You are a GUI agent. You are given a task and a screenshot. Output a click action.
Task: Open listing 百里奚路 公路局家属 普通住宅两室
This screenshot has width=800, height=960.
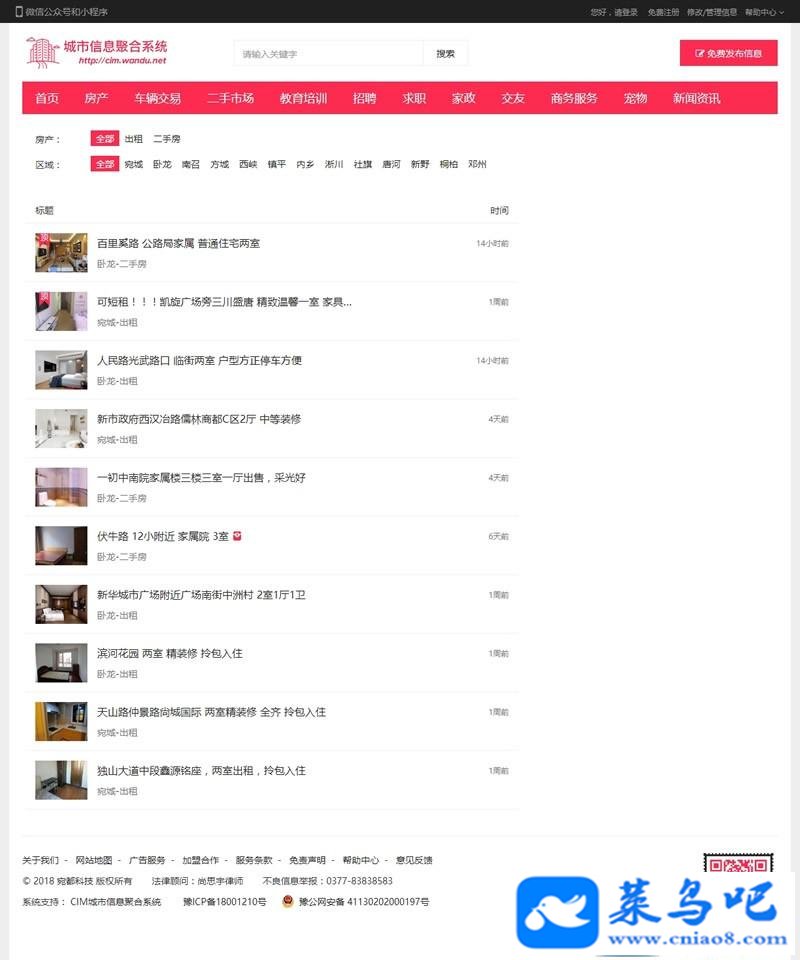[178, 243]
